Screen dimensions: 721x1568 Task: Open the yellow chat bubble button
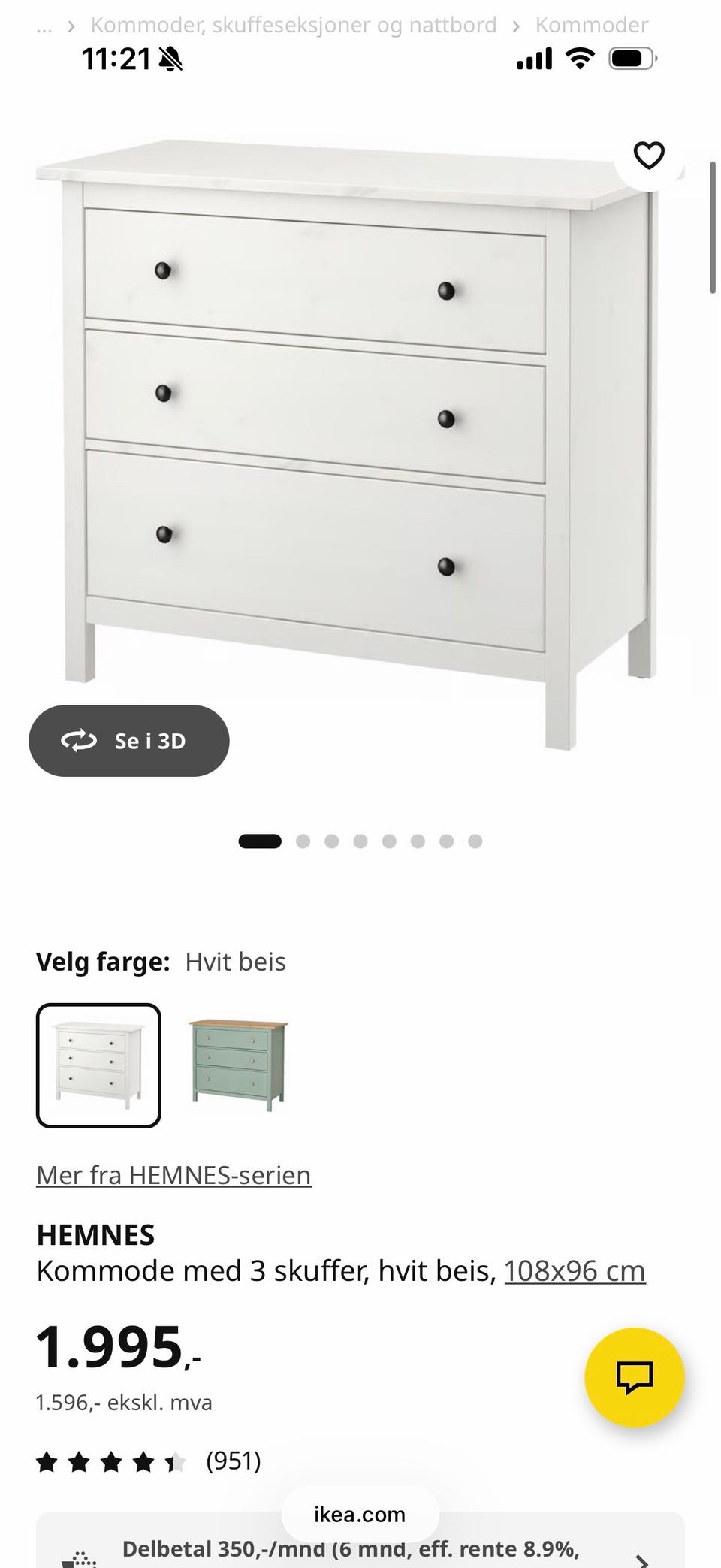click(x=635, y=1378)
